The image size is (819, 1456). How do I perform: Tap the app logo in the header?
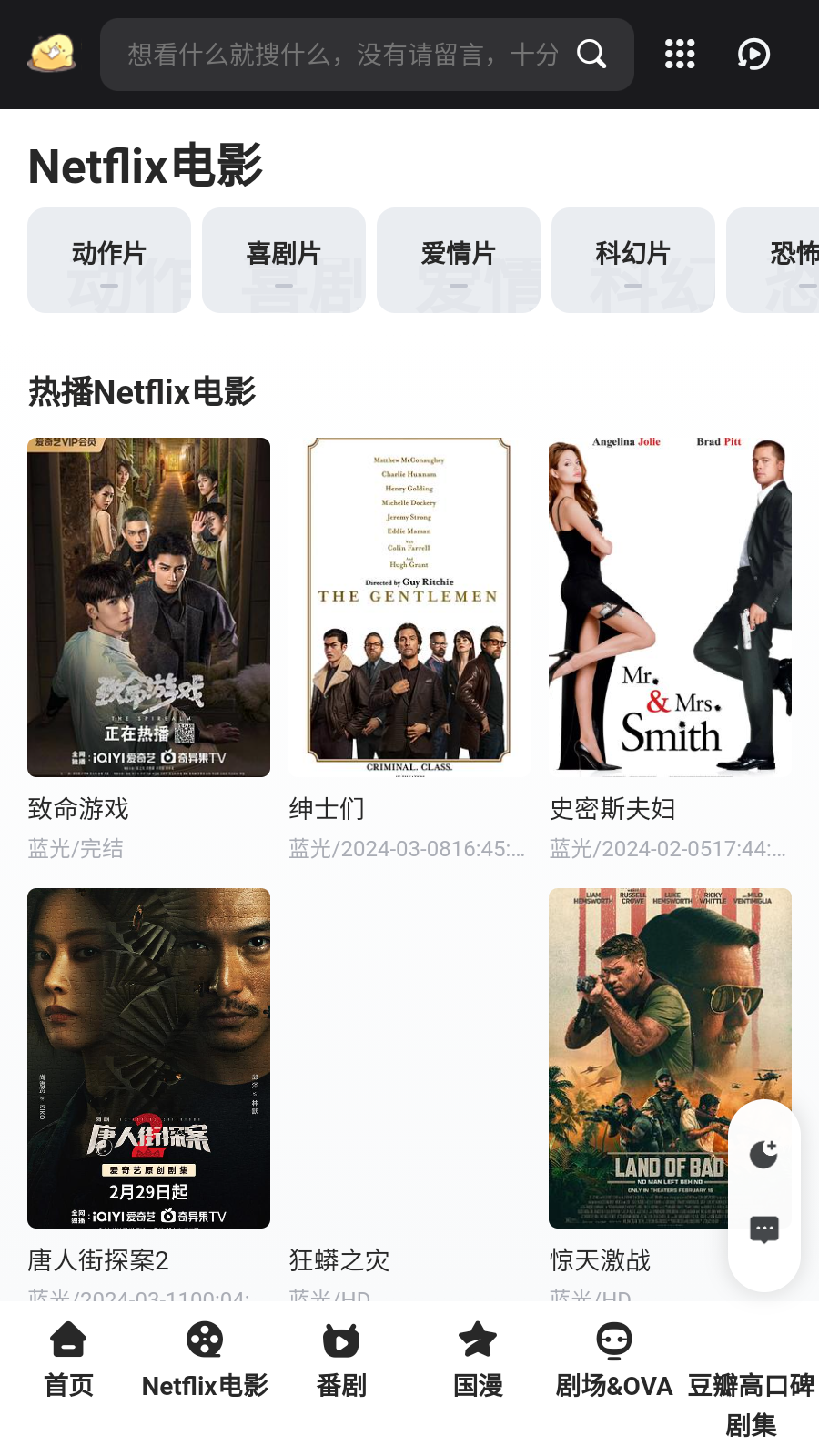[x=53, y=55]
